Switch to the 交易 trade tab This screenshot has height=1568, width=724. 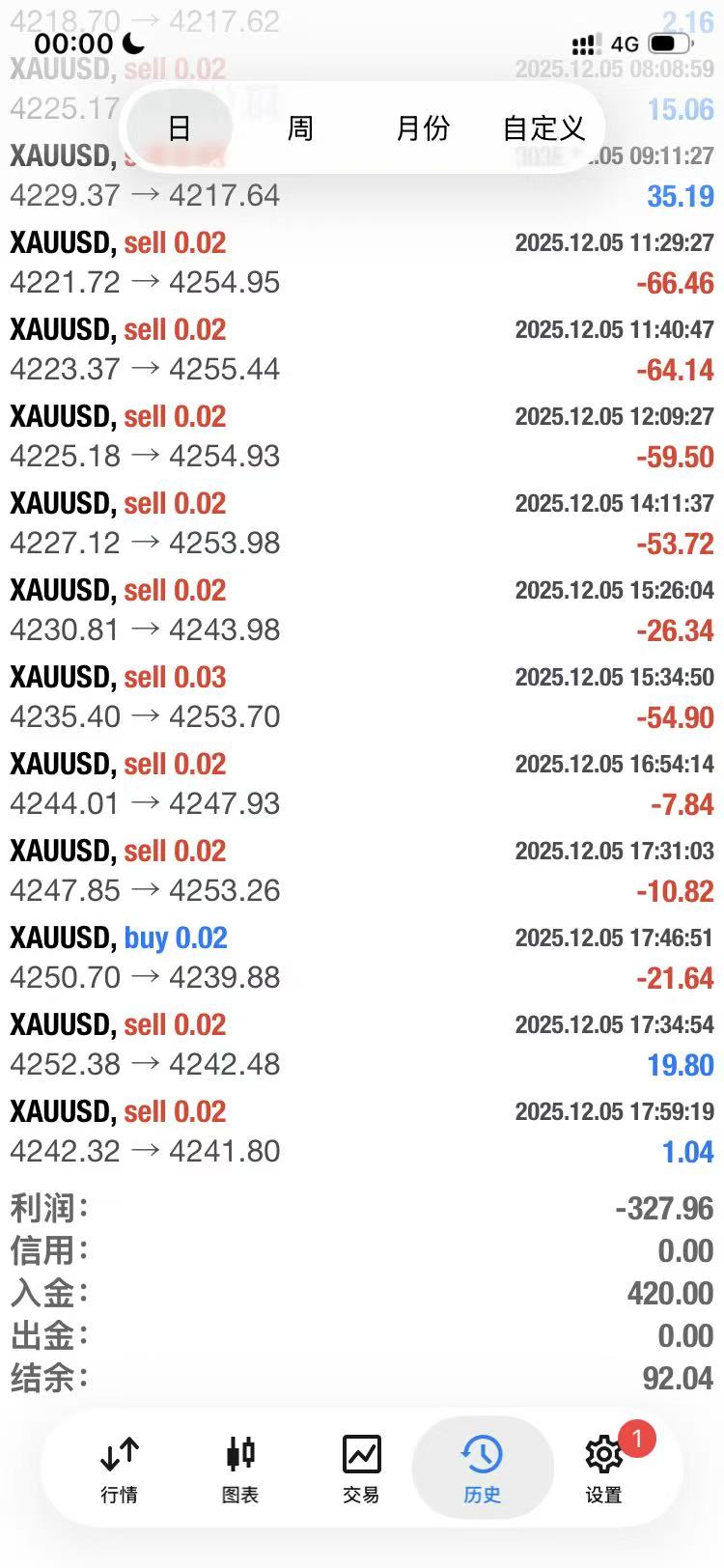(361, 1469)
